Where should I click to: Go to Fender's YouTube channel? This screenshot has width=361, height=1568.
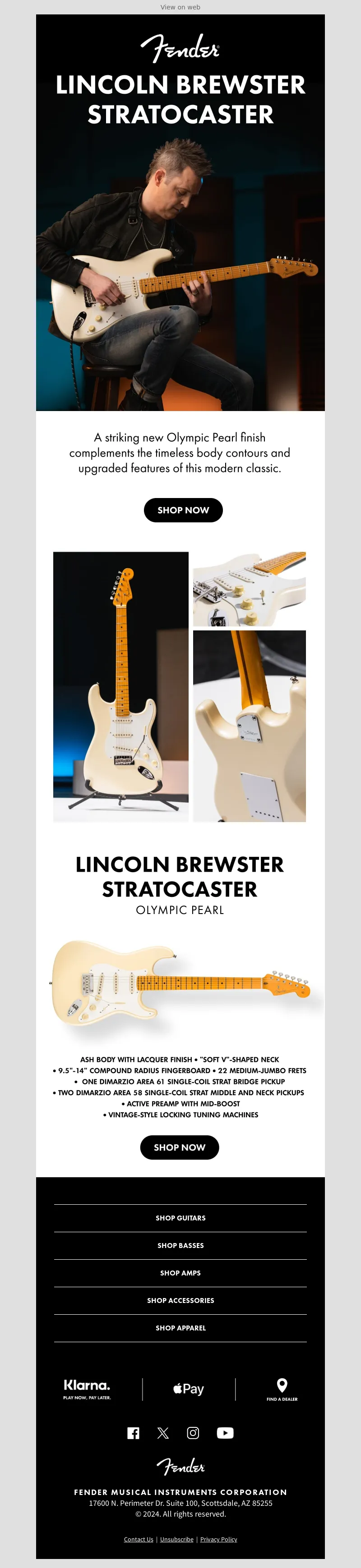click(225, 1433)
